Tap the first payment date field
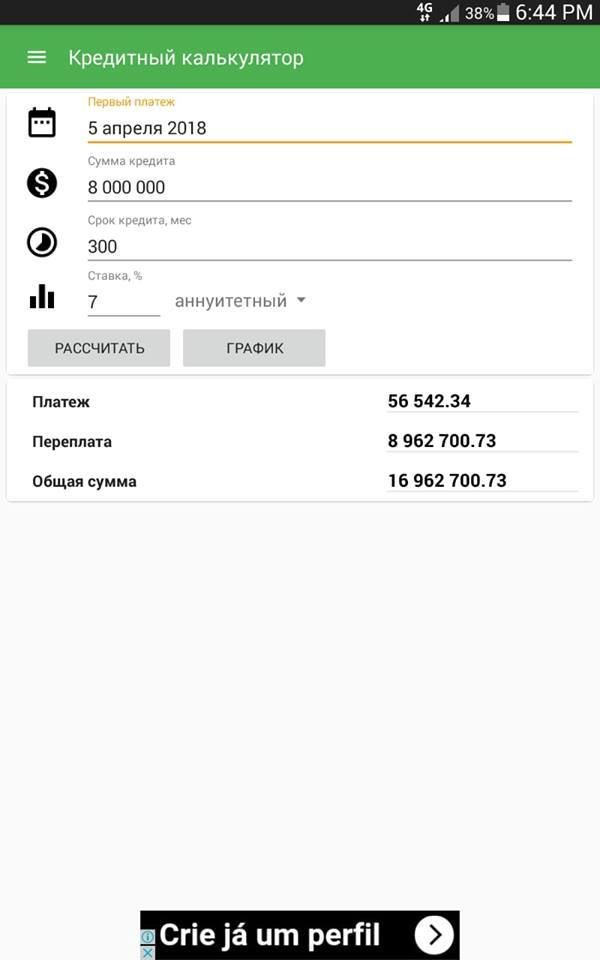 [328, 128]
